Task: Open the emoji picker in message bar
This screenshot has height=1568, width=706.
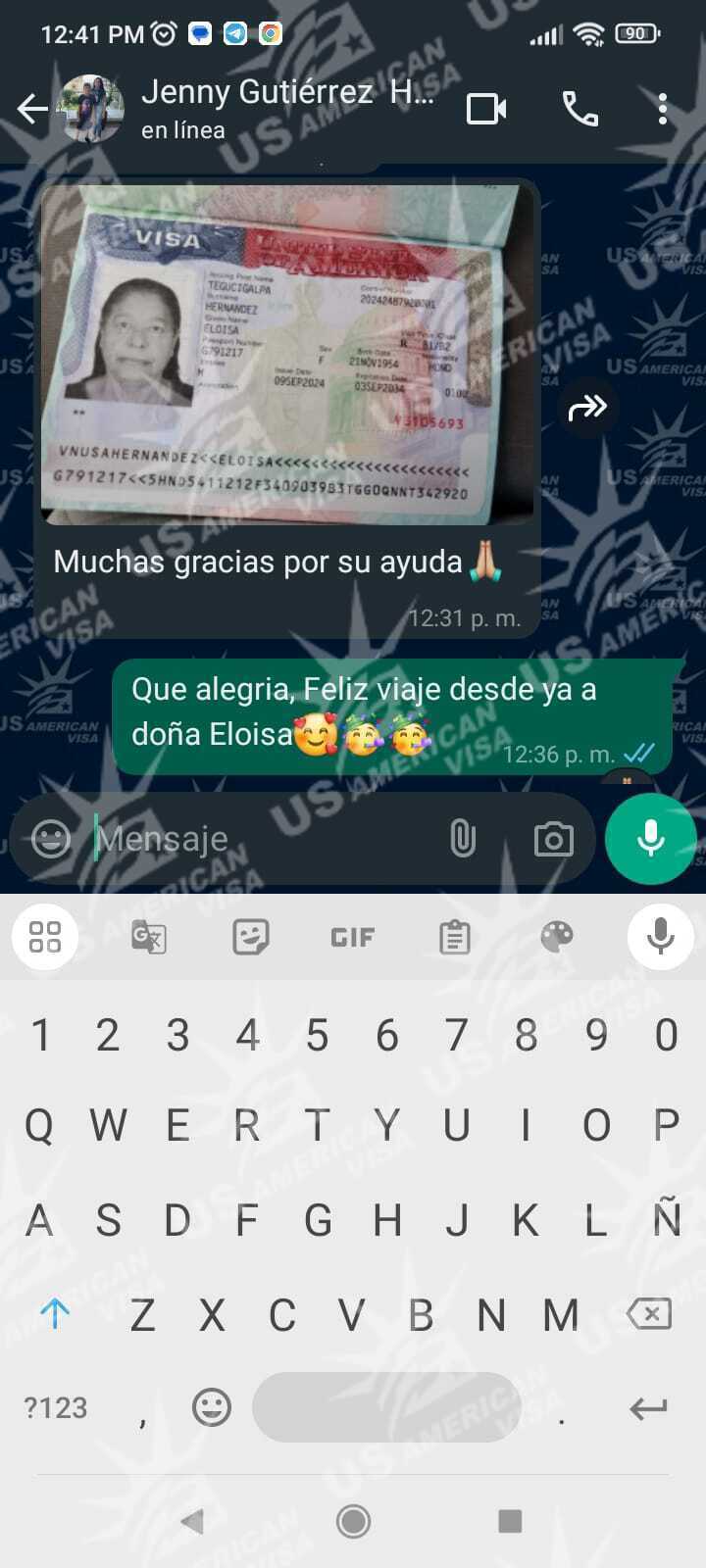Action: [51, 839]
